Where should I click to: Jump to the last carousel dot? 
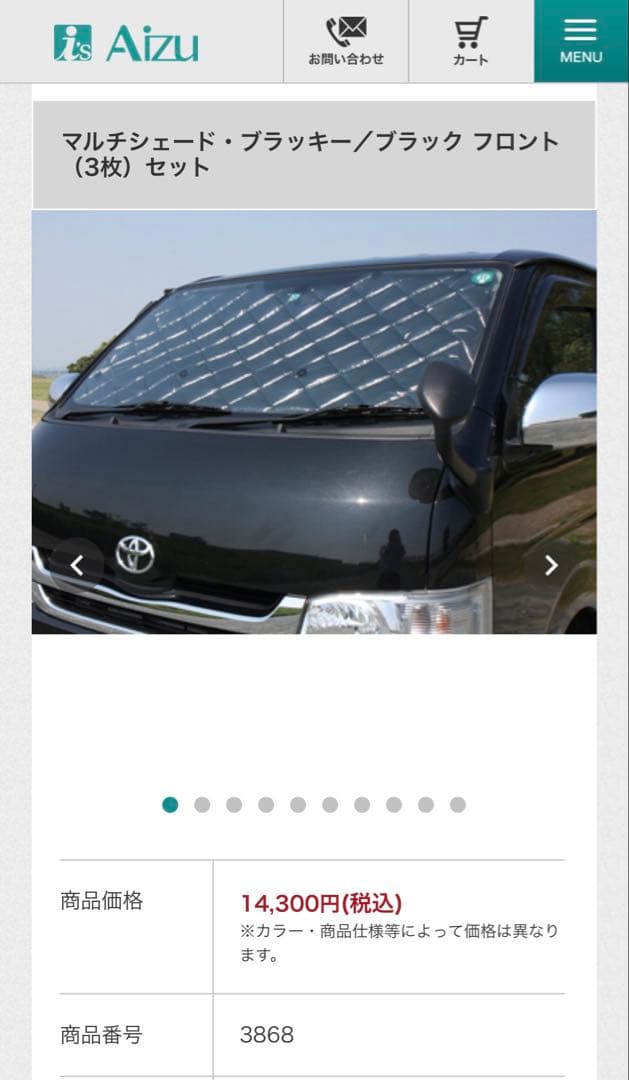click(458, 805)
